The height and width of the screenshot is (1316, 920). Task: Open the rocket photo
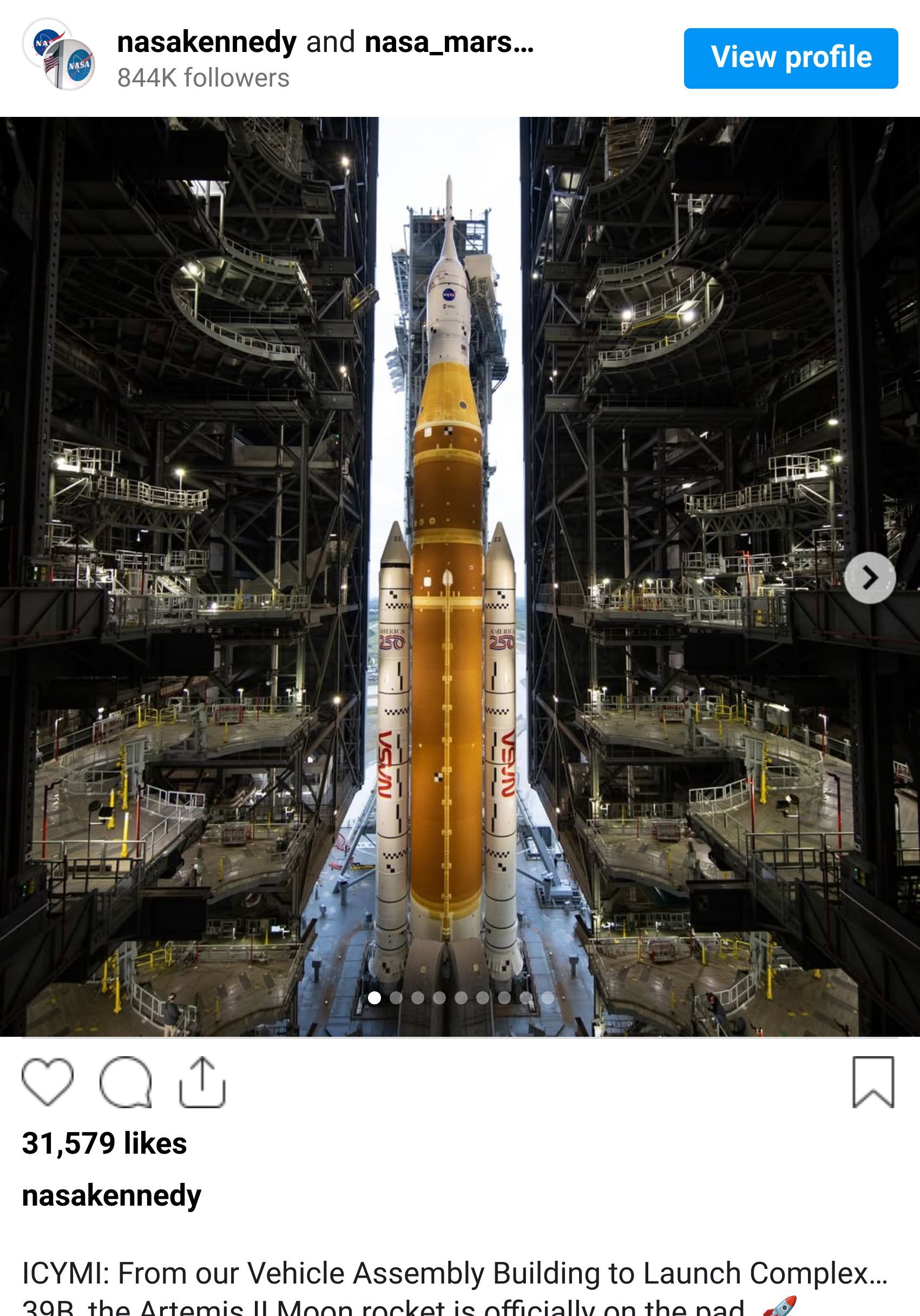[447, 573]
